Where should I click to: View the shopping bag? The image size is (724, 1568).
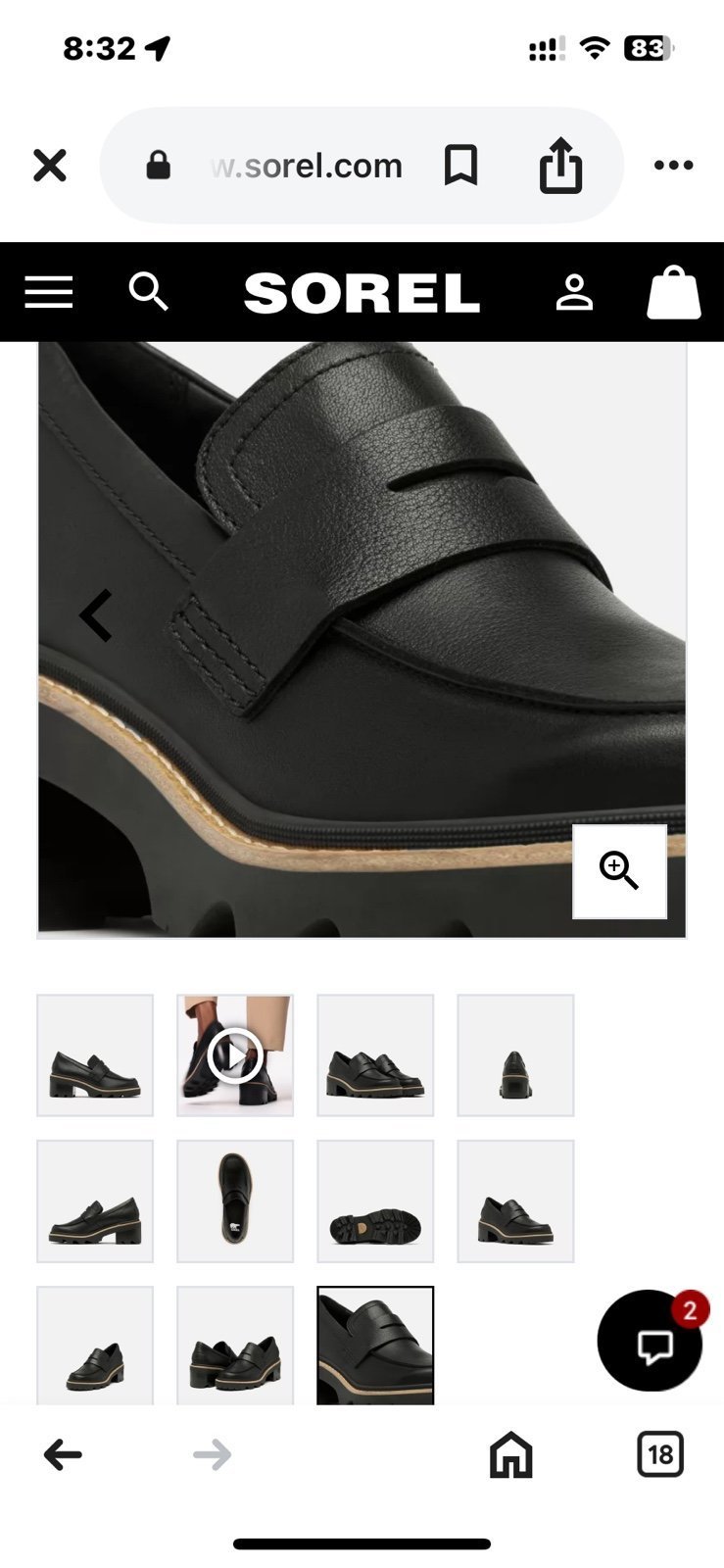(x=674, y=292)
